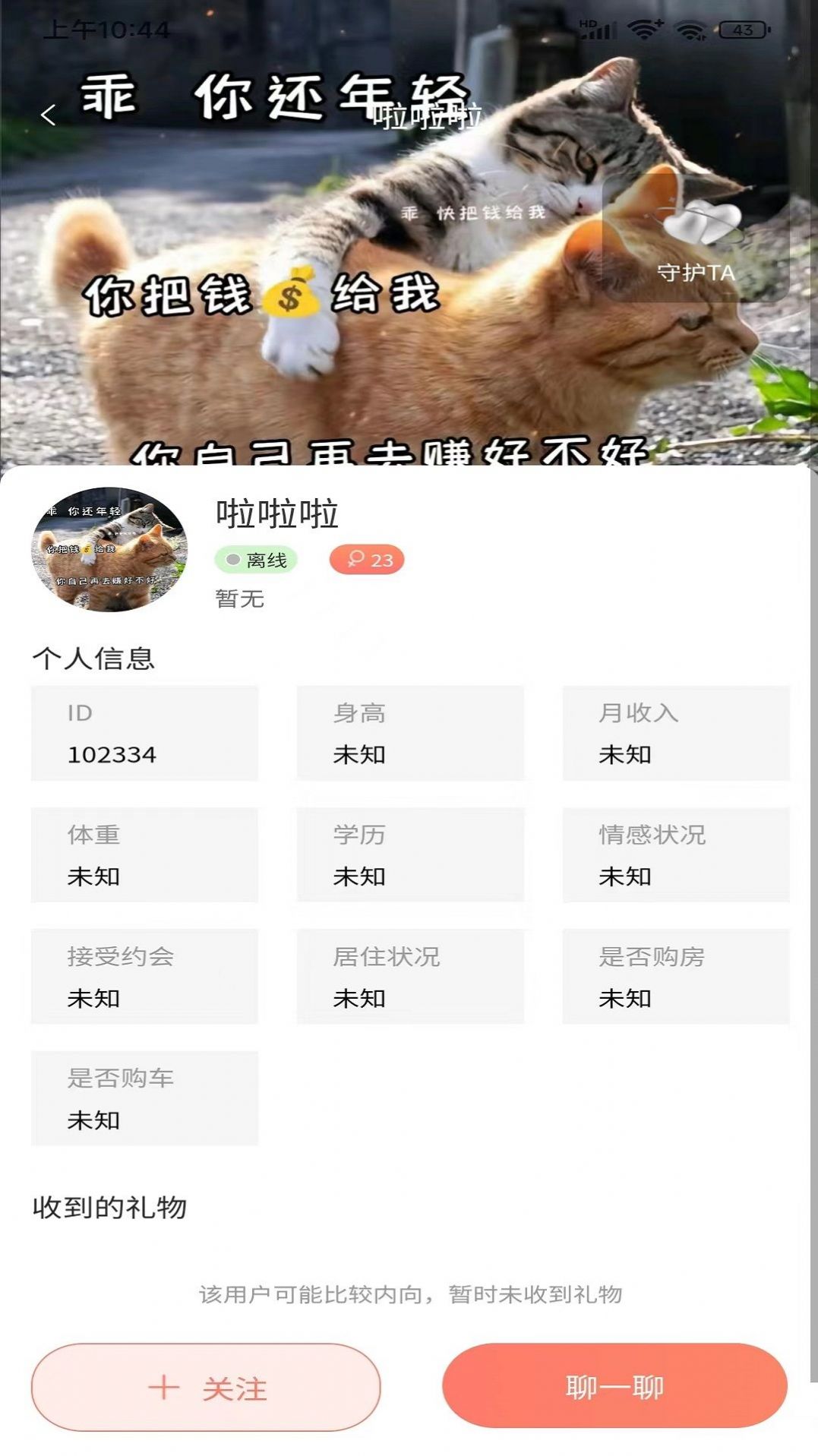This screenshot has height=1456, width=818.
Task: Select the ID field showing 102334
Action: point(144,731)
